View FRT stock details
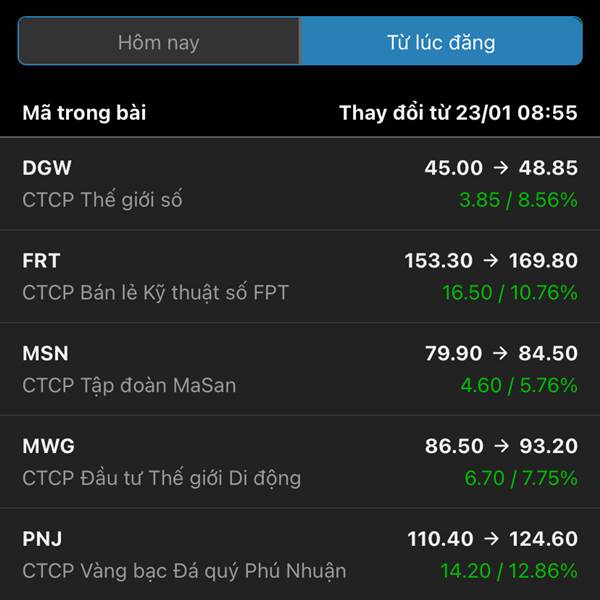This screenshot has width=600, height=600. pos(300,277)
